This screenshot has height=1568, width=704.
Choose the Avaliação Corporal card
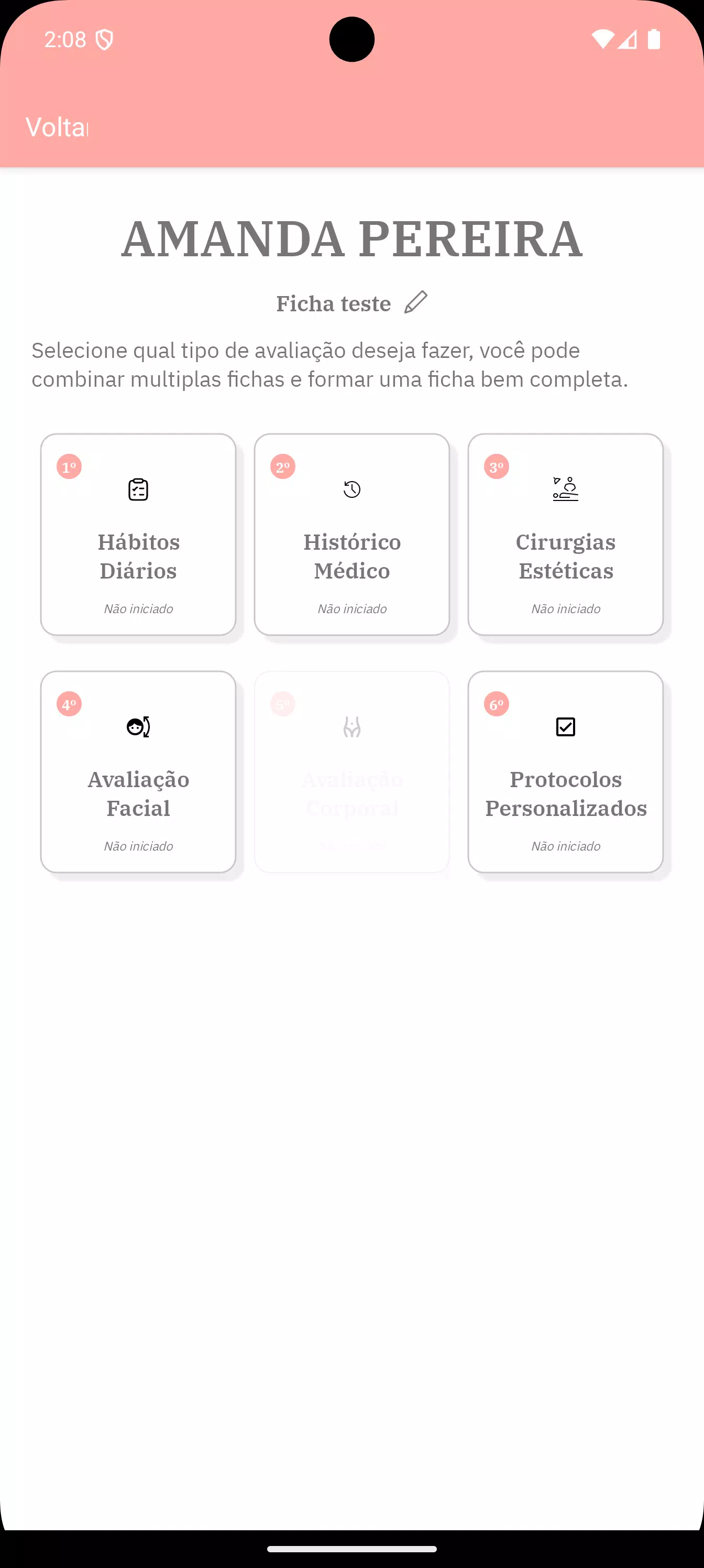point(351,771)
